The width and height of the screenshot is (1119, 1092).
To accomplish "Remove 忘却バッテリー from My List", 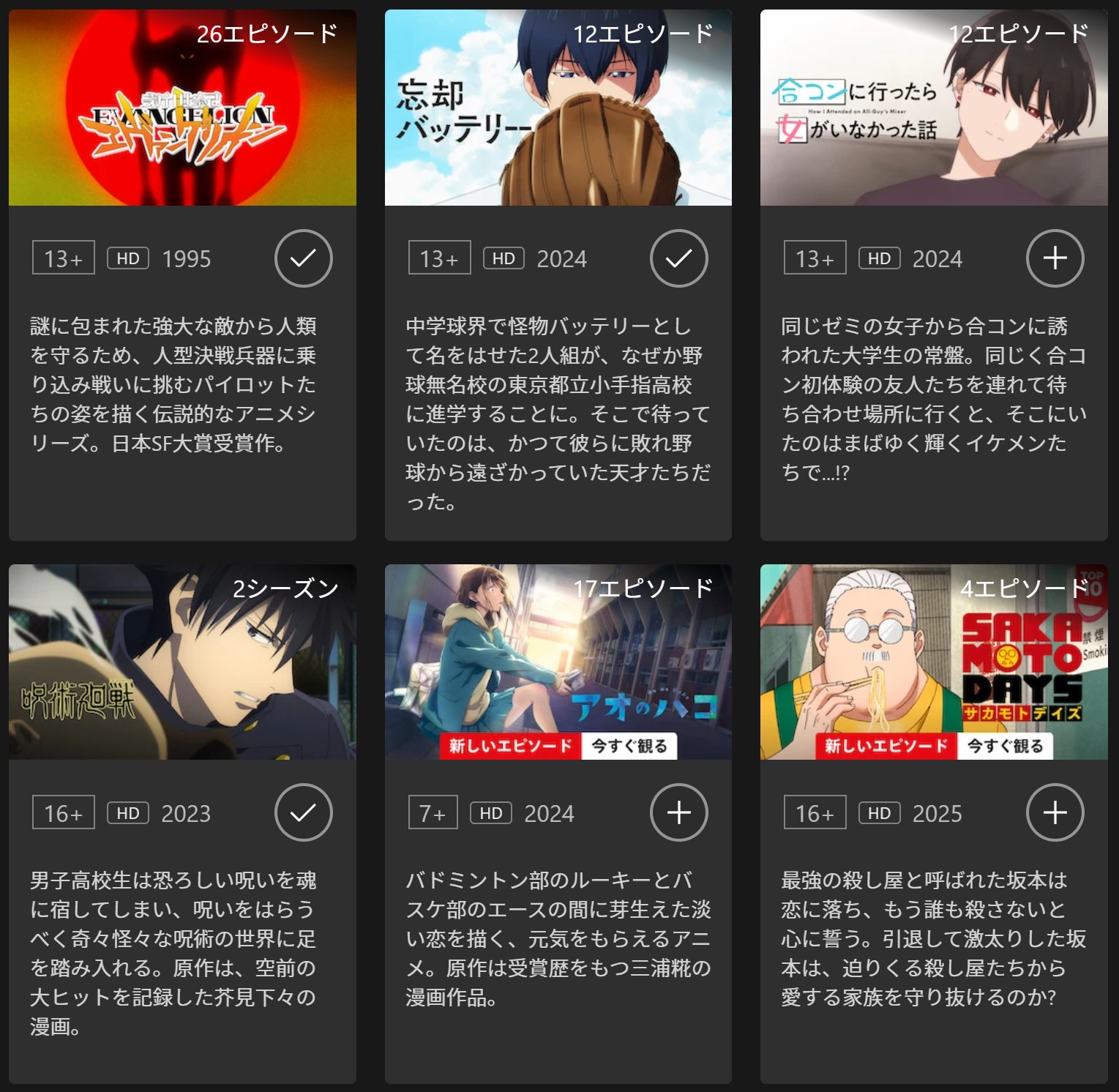I will point(678,258).
